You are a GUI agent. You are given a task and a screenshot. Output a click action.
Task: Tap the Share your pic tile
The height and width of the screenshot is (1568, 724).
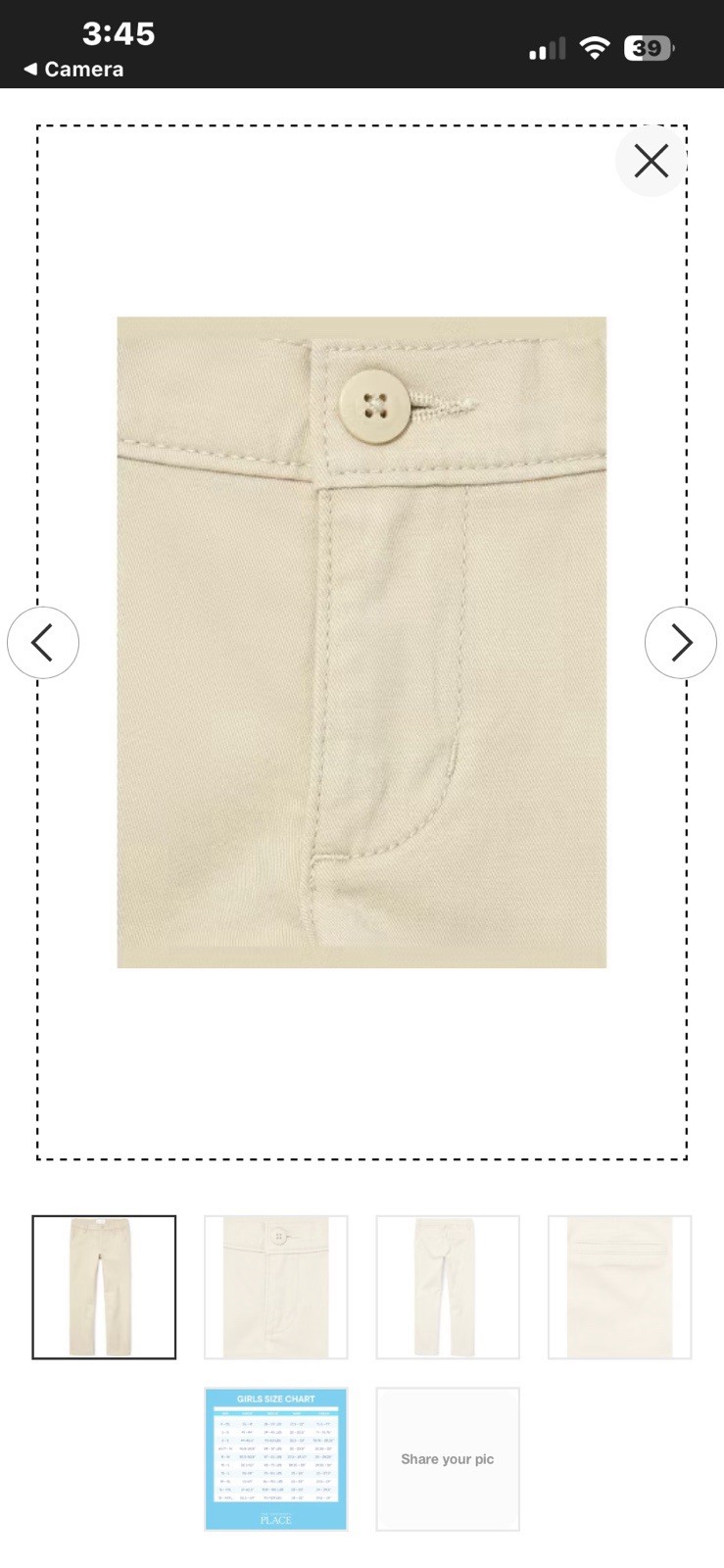[448, 1458]
